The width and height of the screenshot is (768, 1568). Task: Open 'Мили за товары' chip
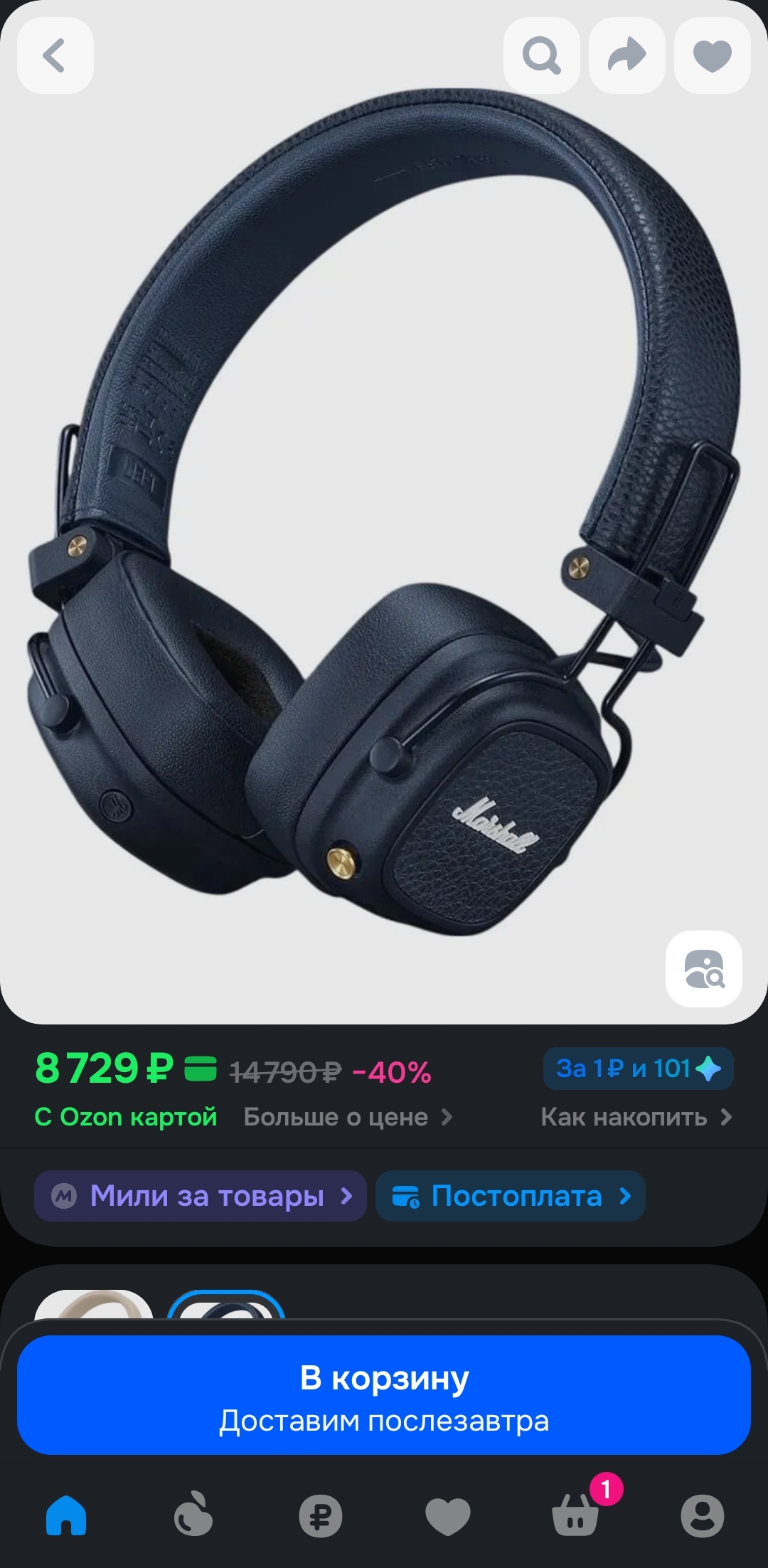201,1196
